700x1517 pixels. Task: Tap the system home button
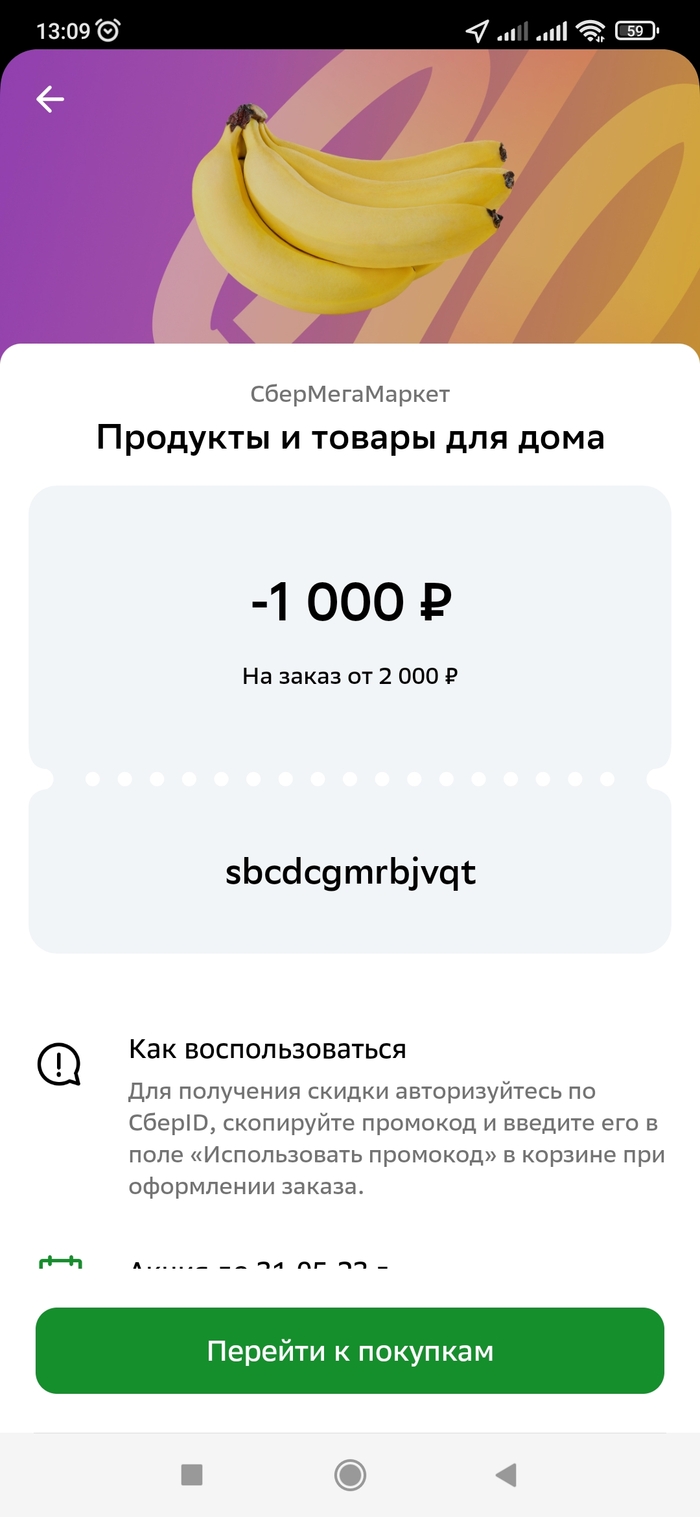350,1474
